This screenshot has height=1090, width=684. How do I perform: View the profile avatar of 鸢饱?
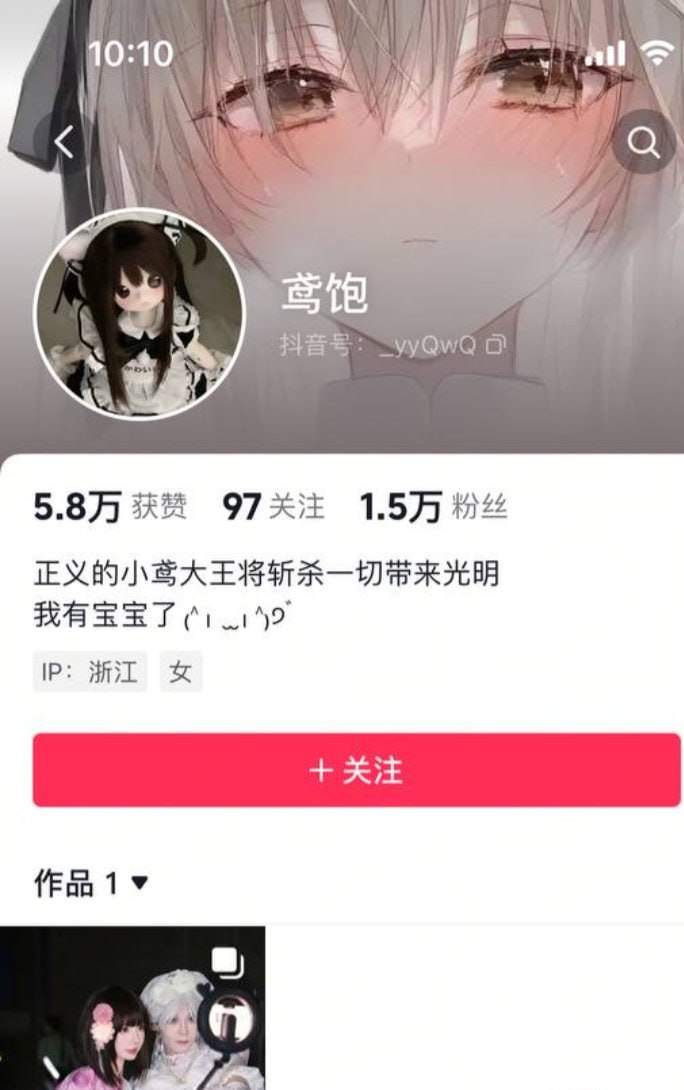[139, 315]
